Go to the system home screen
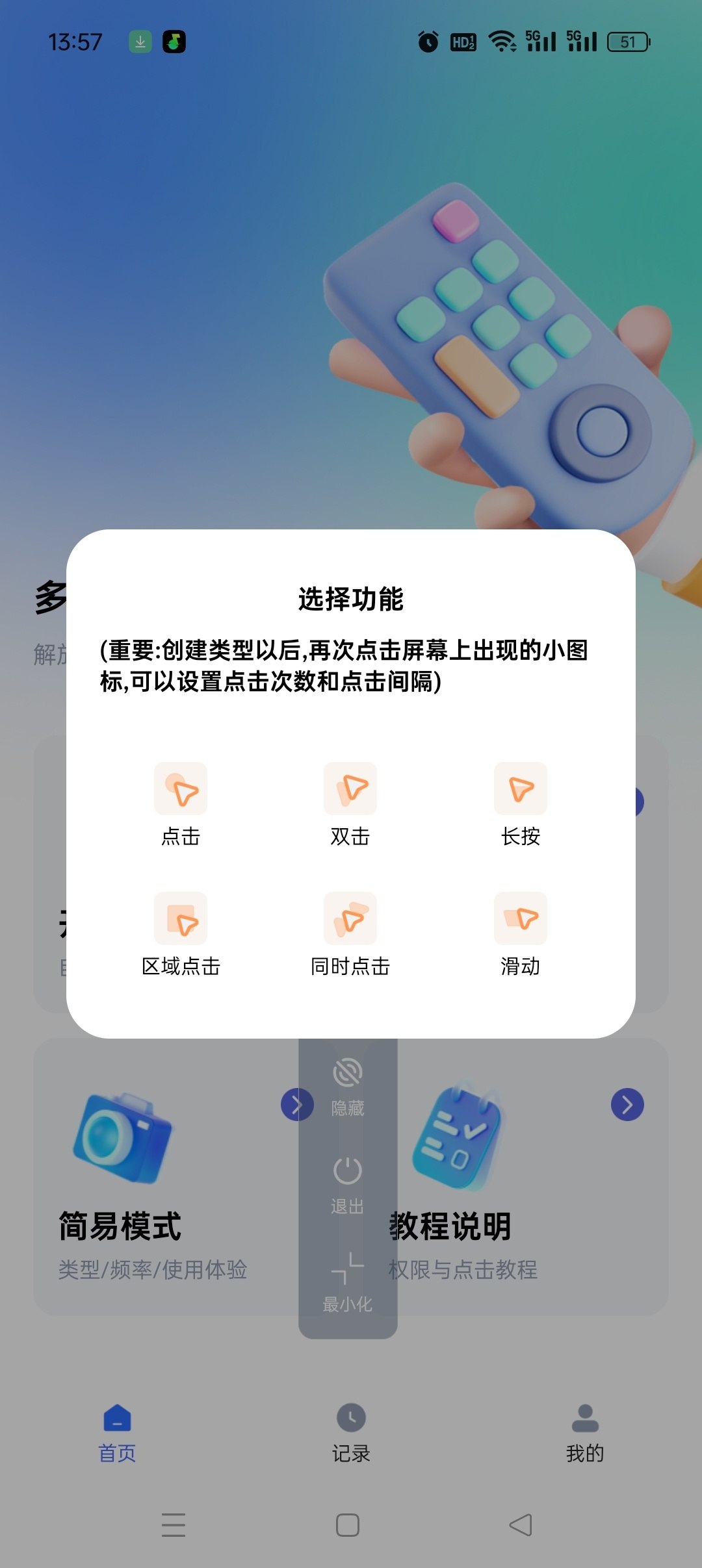Screen dimensions: 702x1568 (x=348, y=1524)
